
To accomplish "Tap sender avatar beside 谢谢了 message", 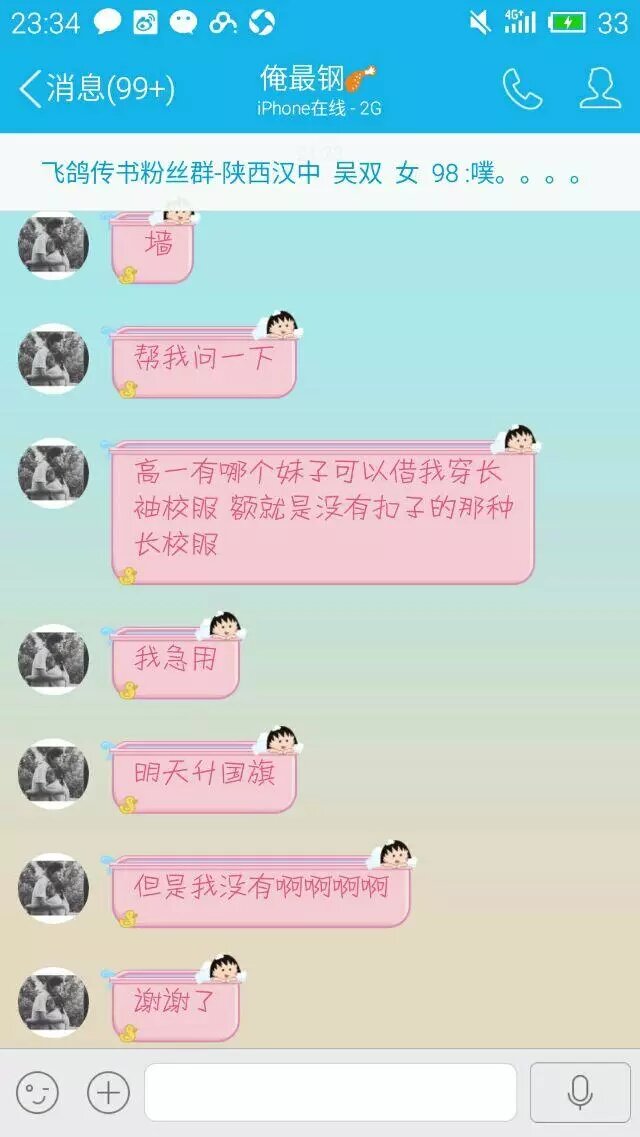I will tap(53, 1001).
